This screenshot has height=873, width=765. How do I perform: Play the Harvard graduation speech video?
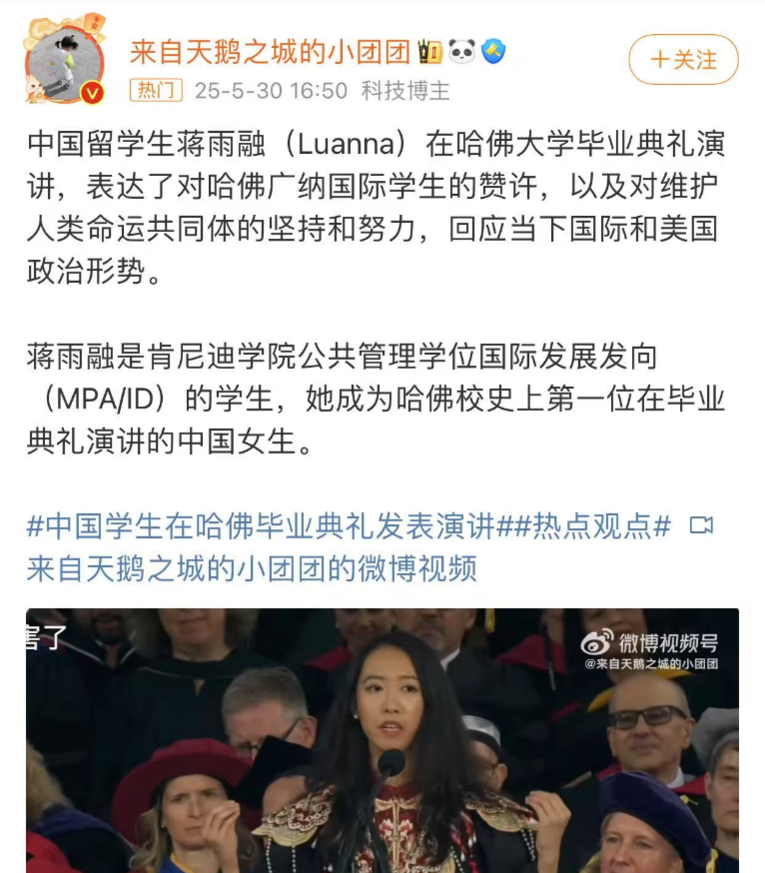point(382,740)
